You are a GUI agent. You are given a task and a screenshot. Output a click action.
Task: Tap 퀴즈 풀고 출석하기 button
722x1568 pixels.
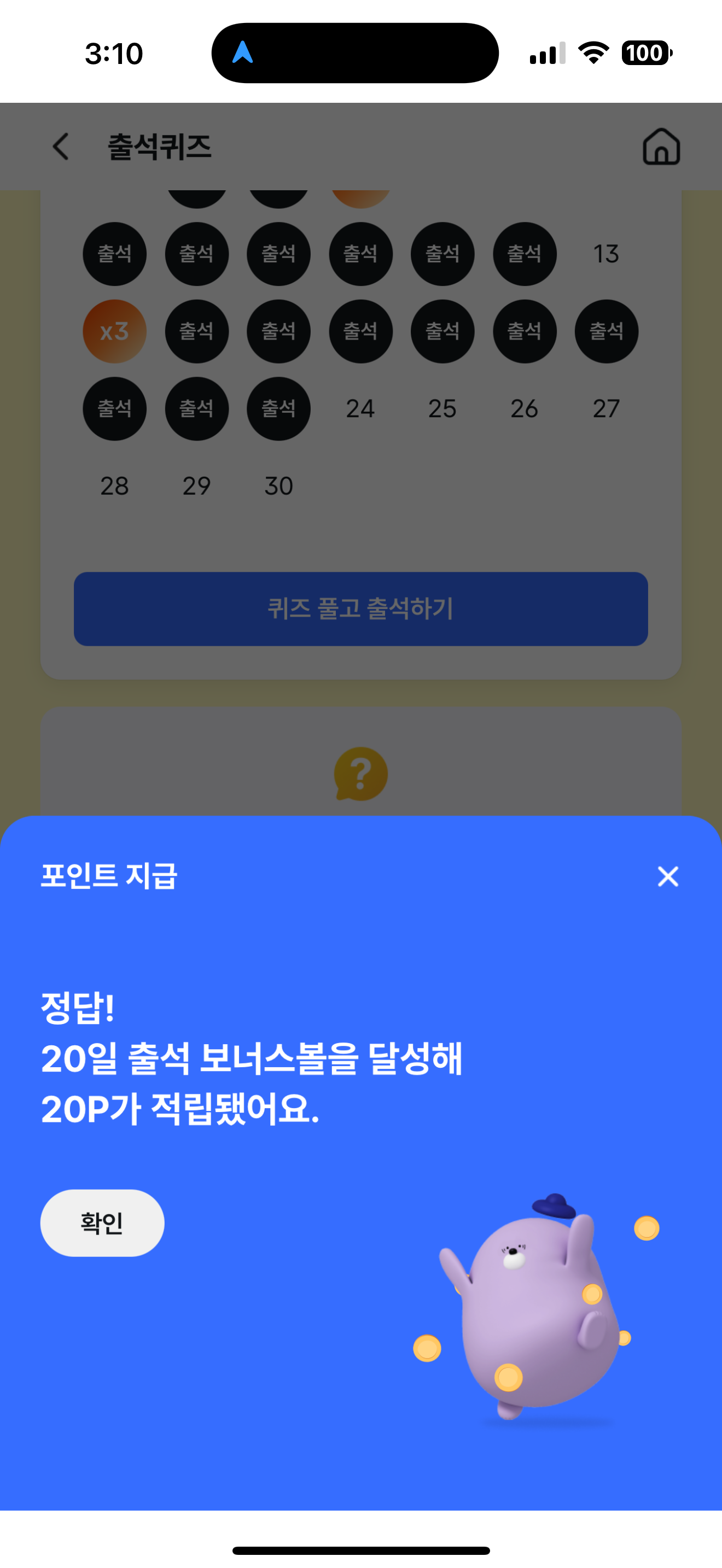pyautogui.click(x=361, y=609)
